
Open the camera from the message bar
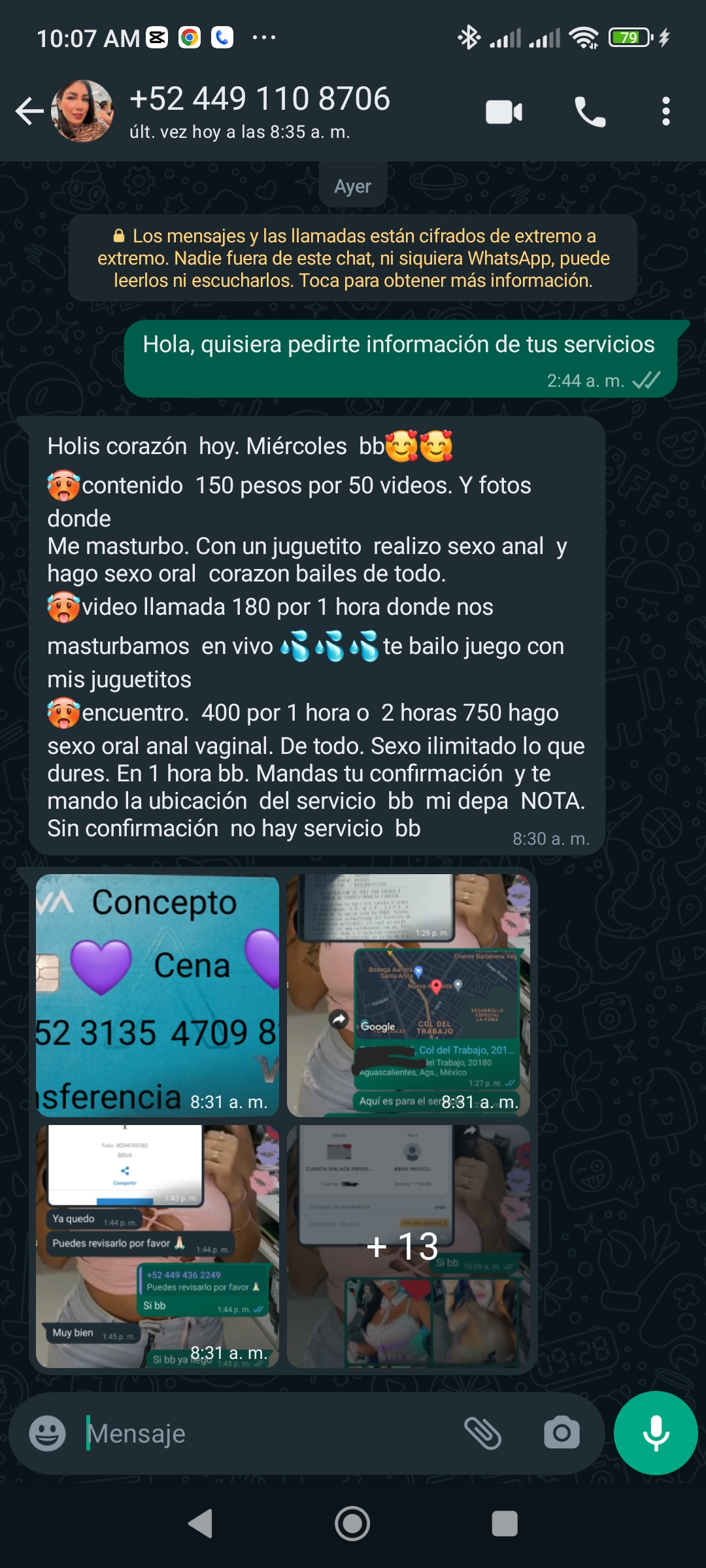click(562, 1433)
